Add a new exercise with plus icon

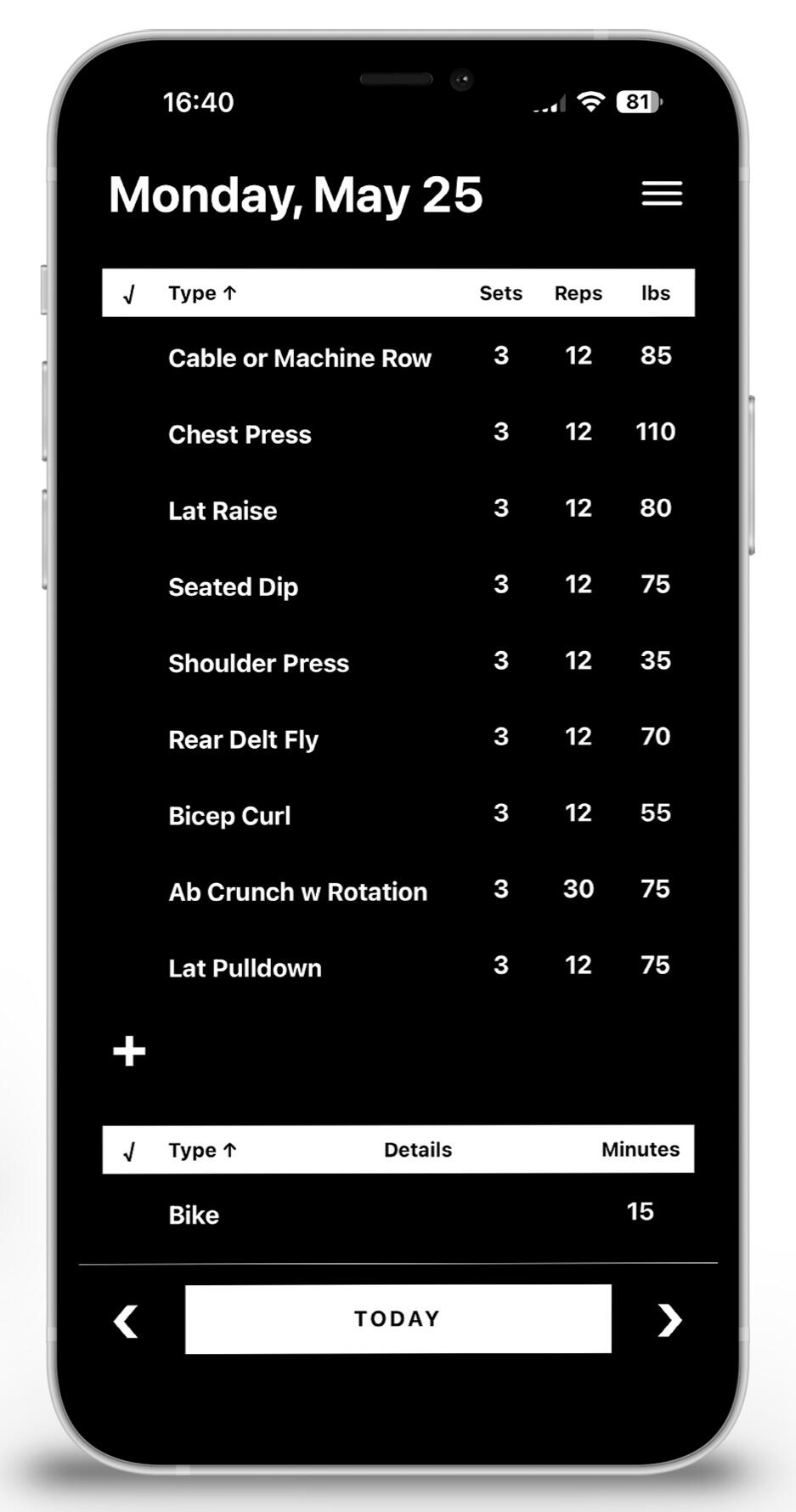[129, 1051]
